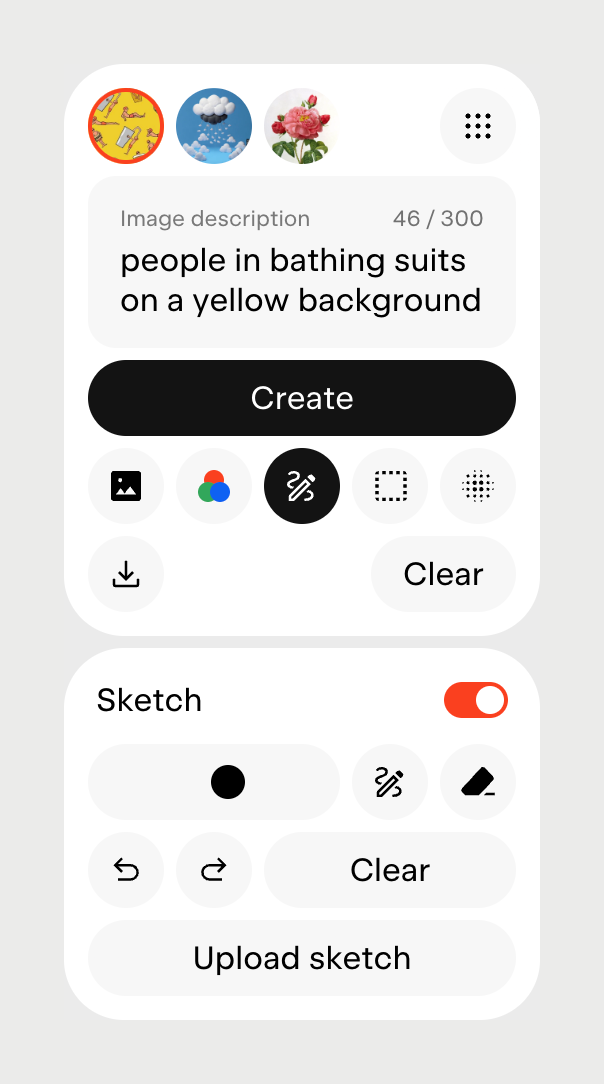Screen dimensions: 604x1084
Task: Undo the last sketch stroke
Action: click(126, 870)
